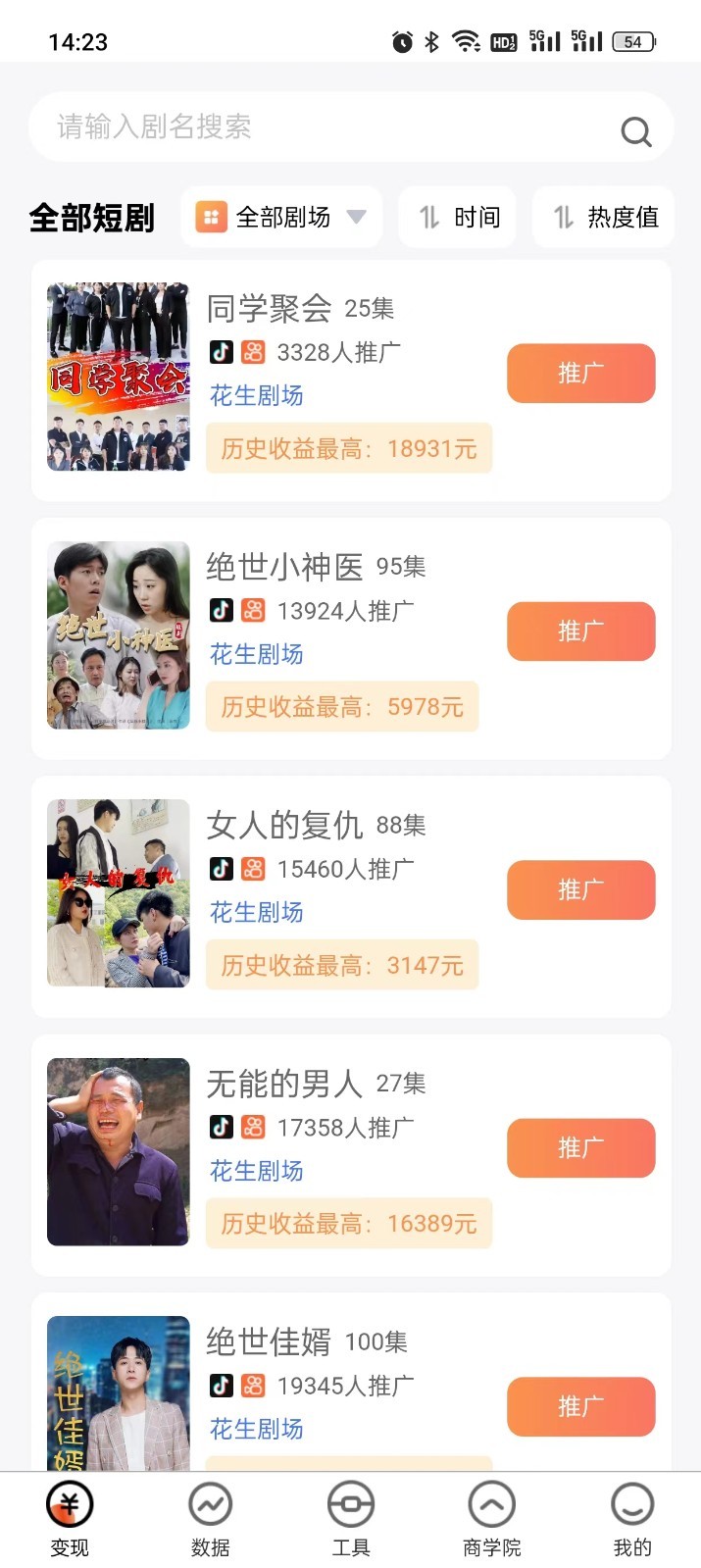Open the 花生剧场 link under 同学聚会
This screenshot has height=1568, width=701.
tap(257, 395)
